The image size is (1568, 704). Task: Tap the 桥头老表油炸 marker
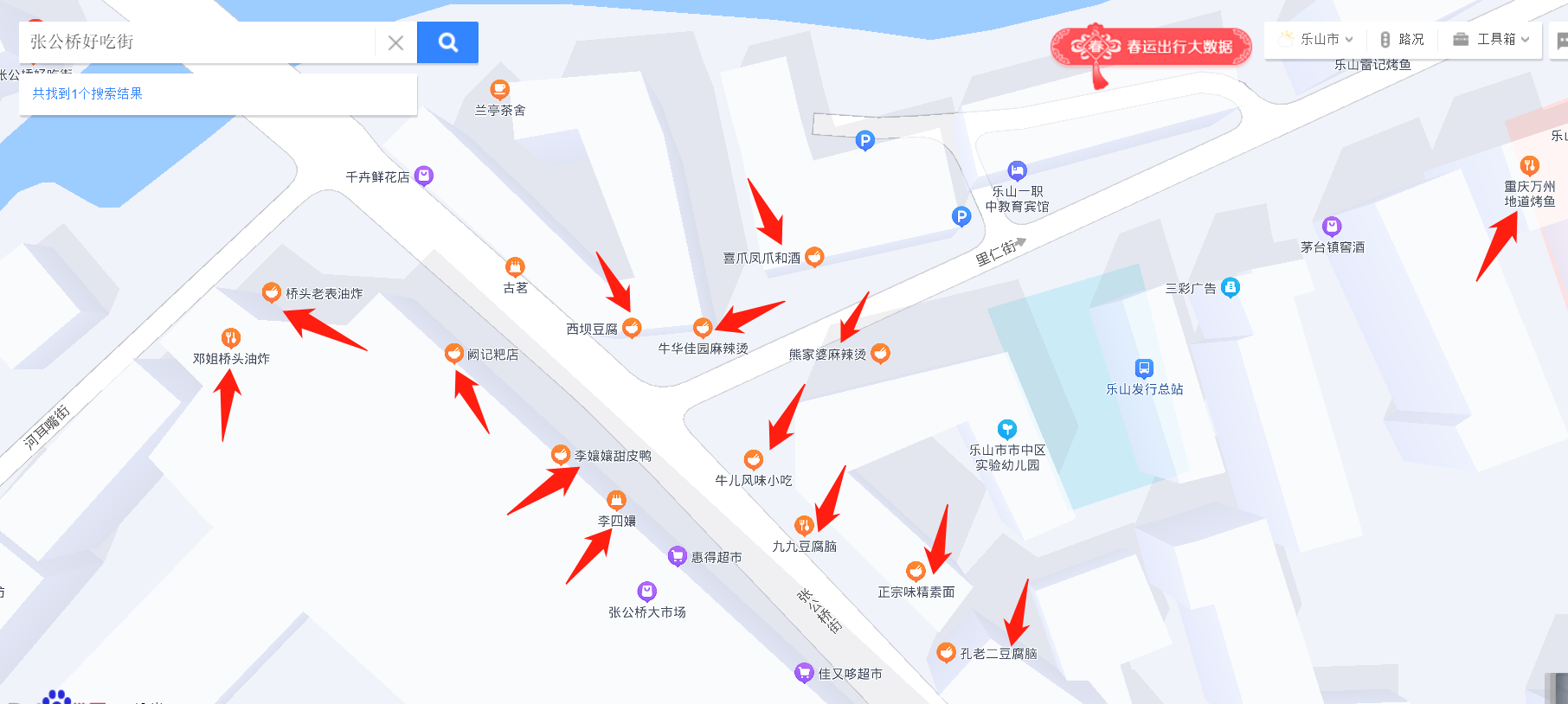(x=272, y=292)
